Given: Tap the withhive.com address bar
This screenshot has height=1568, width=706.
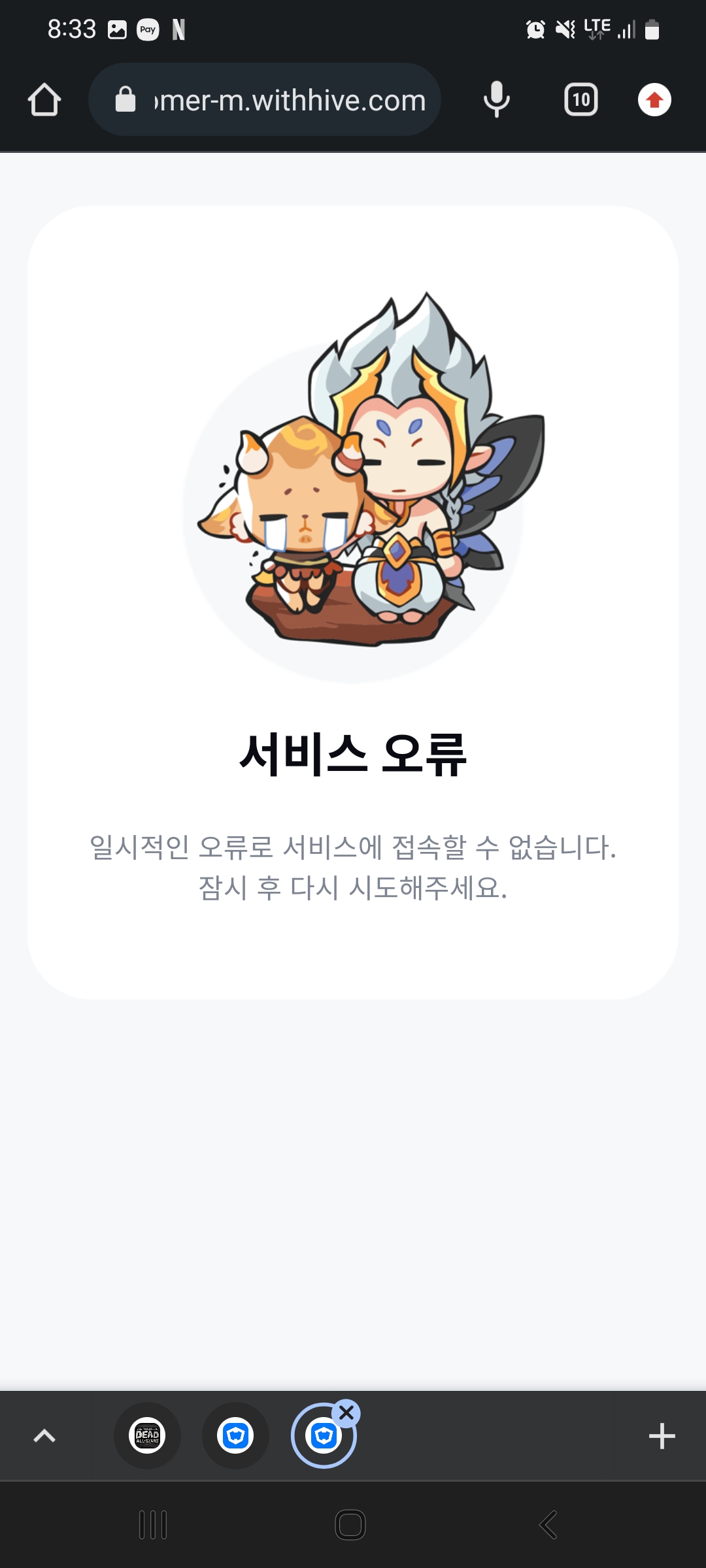Looking at the screenshot, I should click(275, 100).
